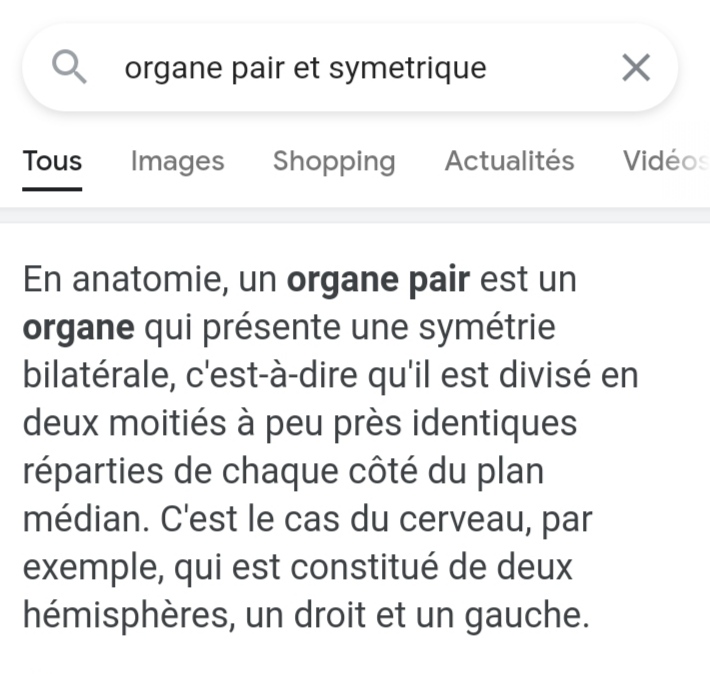Screen dimensions: 710x674
Task: Tap the magnifying glass search icon
Action: pyautogui.click(x=69, y=67)
